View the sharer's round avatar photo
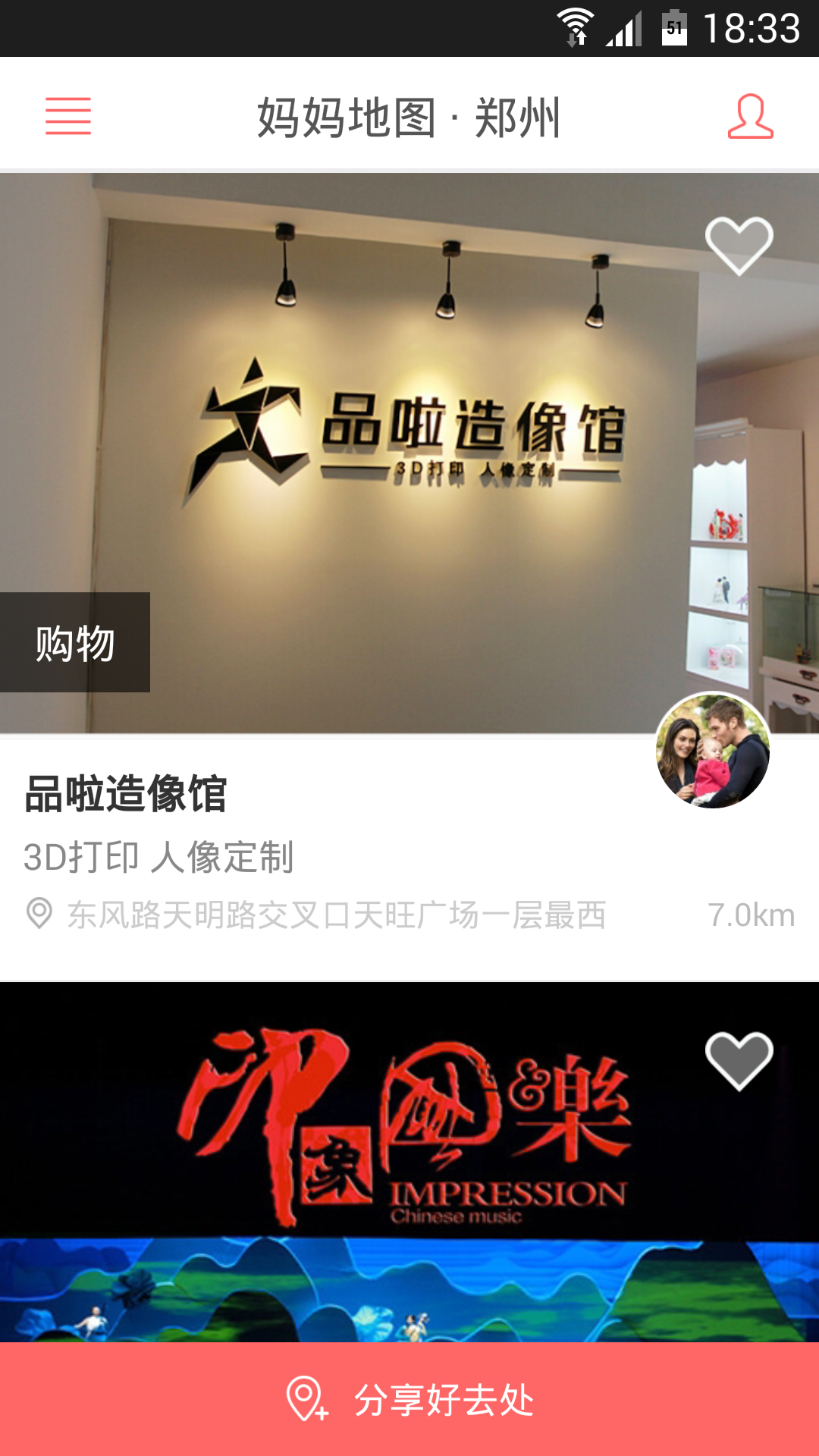This screenshot has width=819, height=1456. [x=713, y=751]
